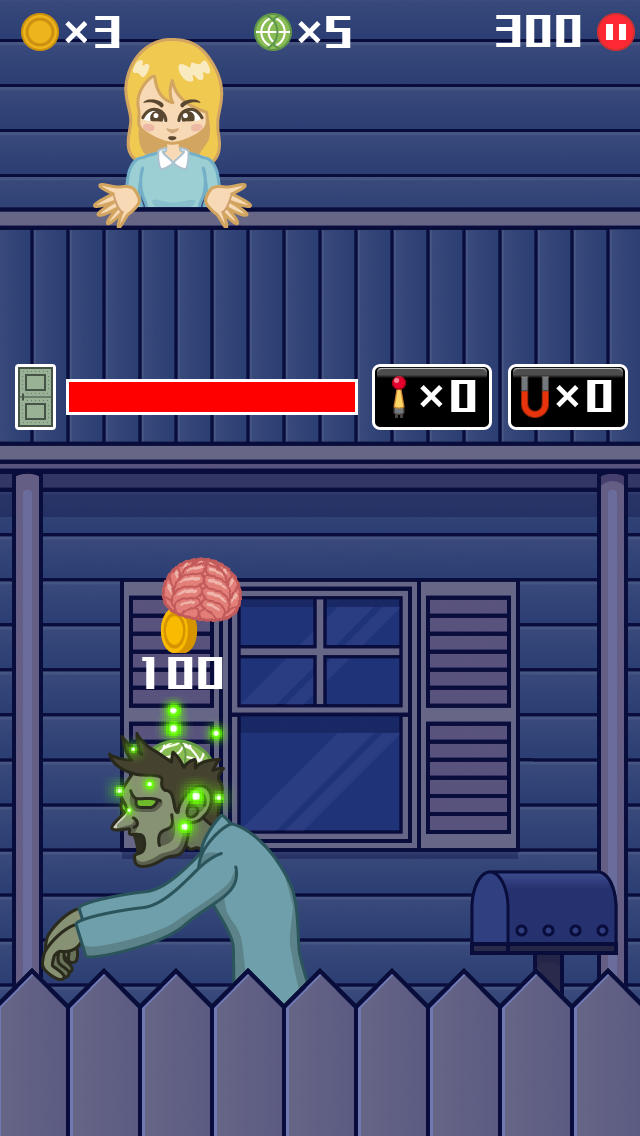The image size is (640, 1136).
Task: Pause the game
Action: click(x=615, y=32)
